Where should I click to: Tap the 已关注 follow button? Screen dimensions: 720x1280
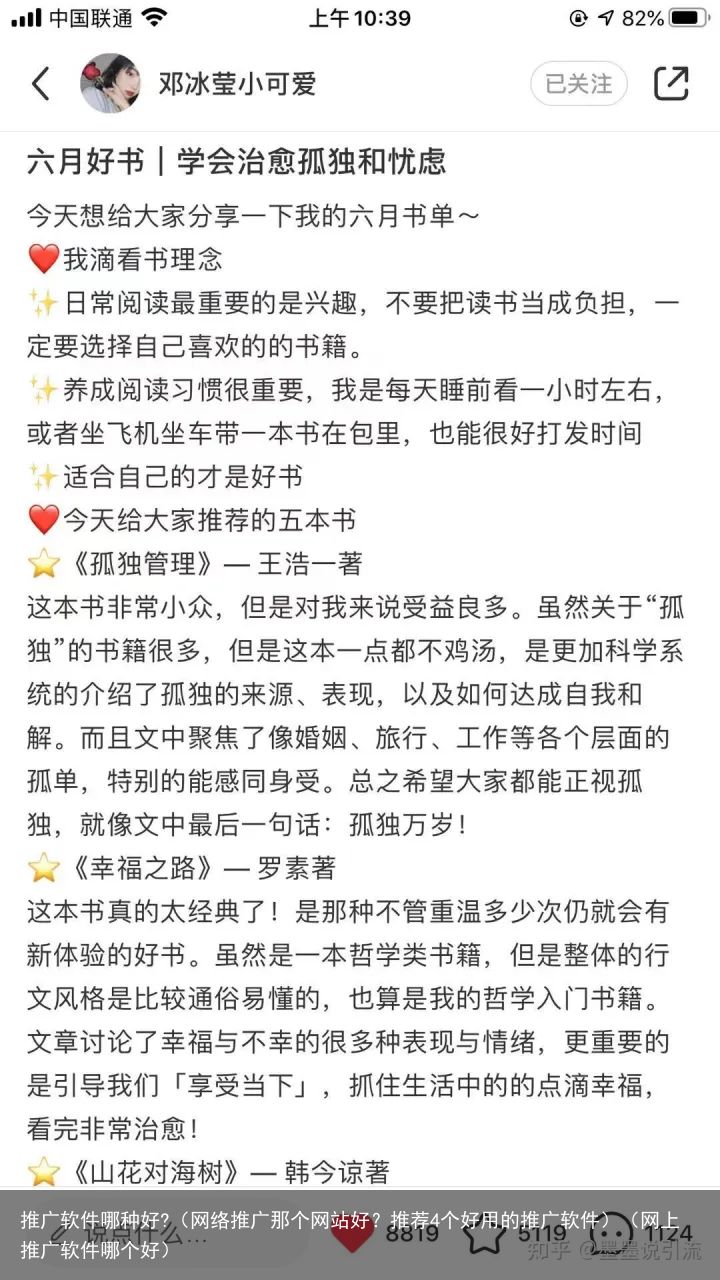click(x=579, y=84)
